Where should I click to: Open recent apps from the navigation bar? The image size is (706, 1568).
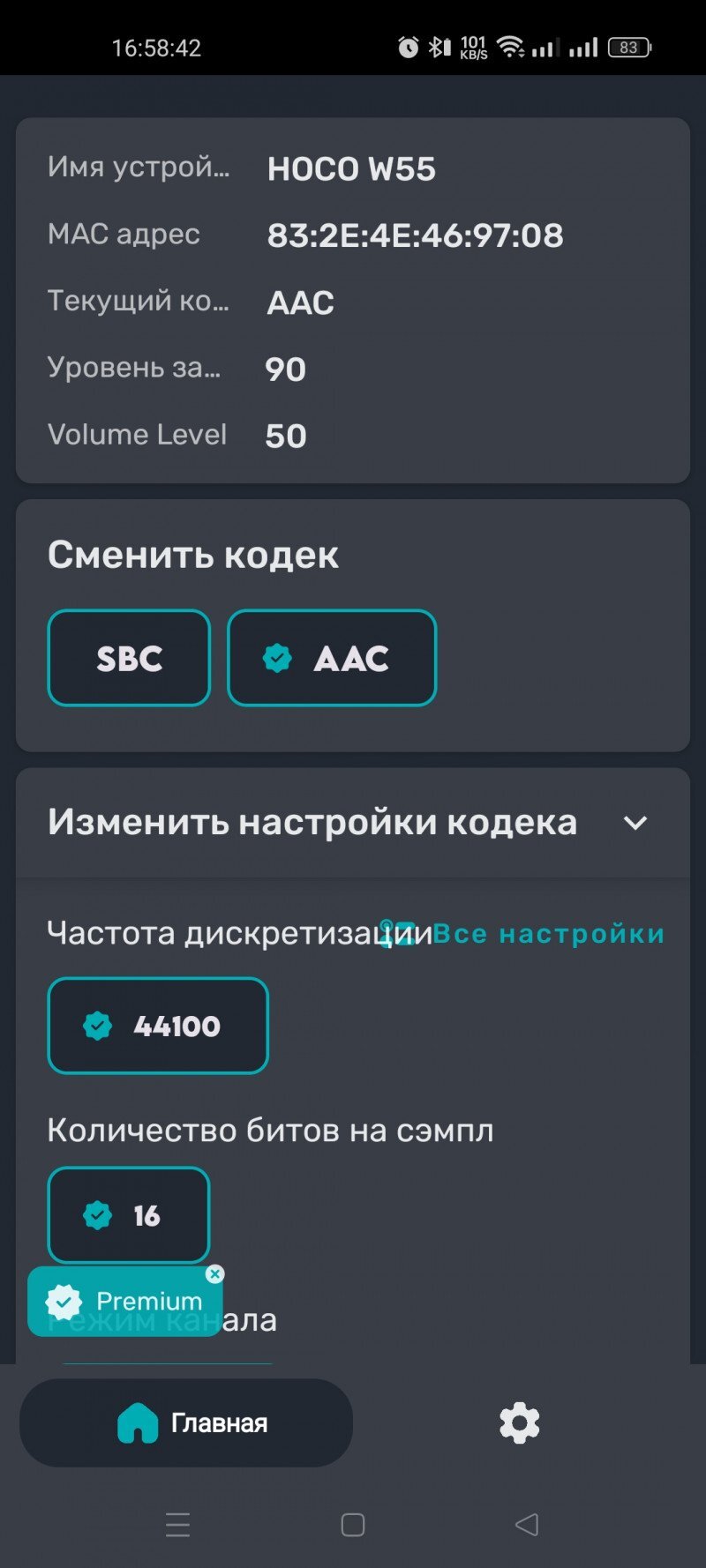pyautogui.click(x=178, y=1525)
